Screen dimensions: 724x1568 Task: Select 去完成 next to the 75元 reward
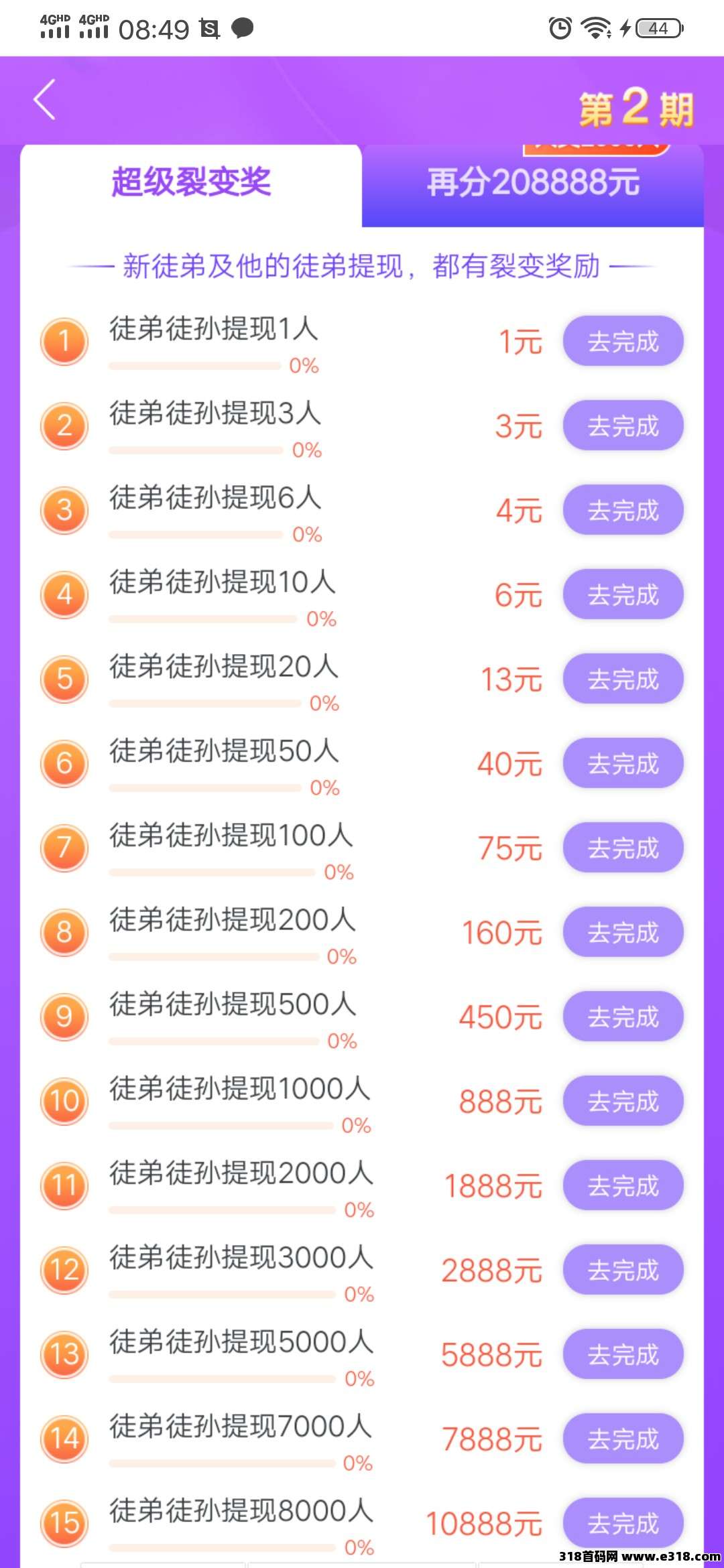623,848
